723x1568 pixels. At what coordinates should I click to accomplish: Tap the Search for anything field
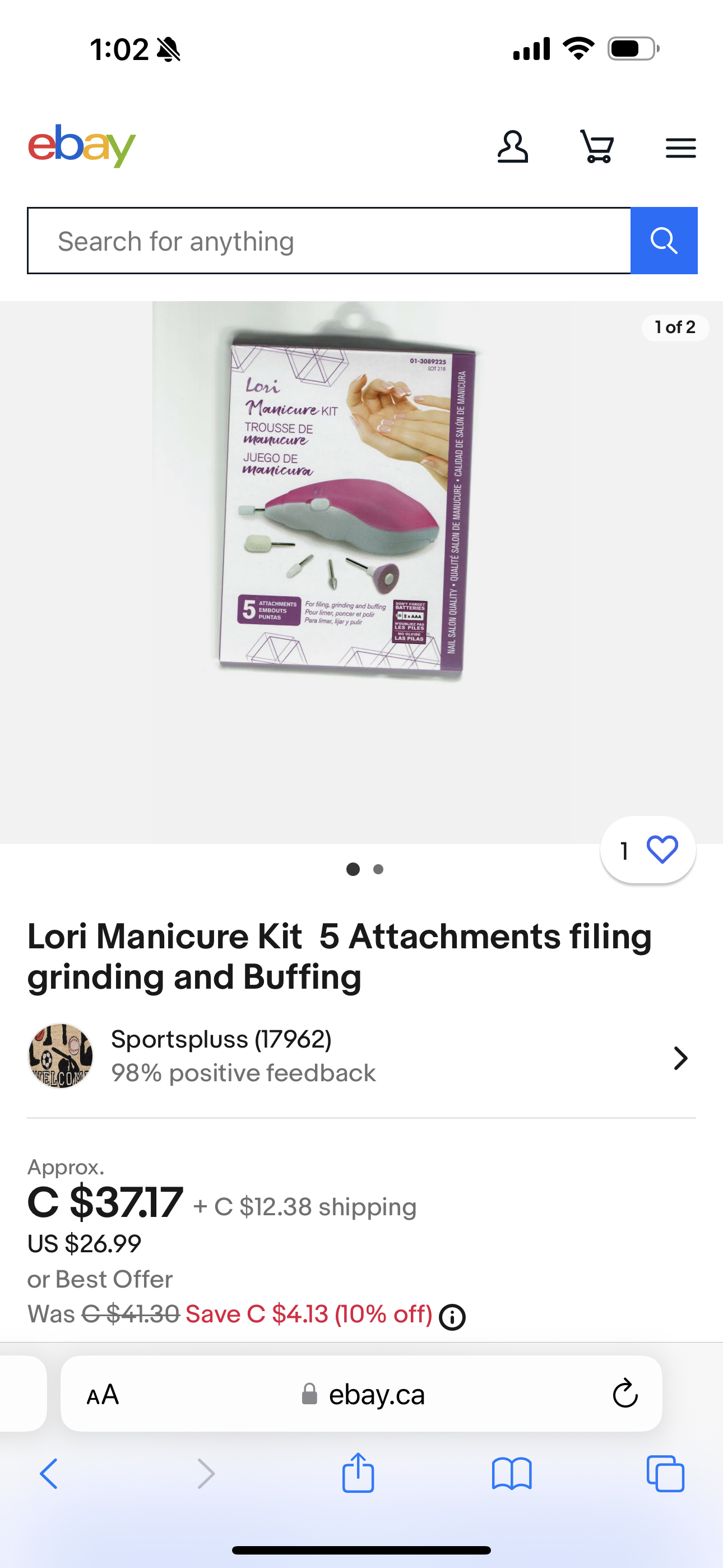point(328,241)
